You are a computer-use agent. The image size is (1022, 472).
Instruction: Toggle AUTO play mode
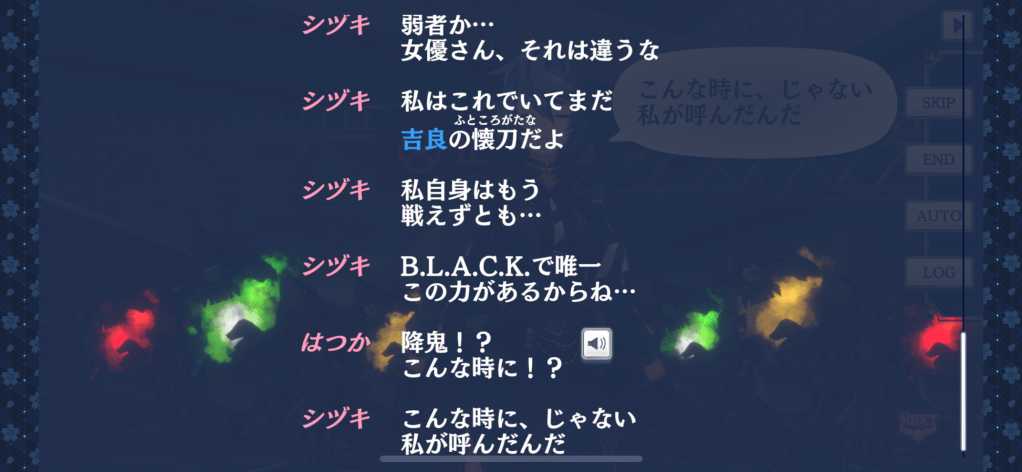coord(938,216)
